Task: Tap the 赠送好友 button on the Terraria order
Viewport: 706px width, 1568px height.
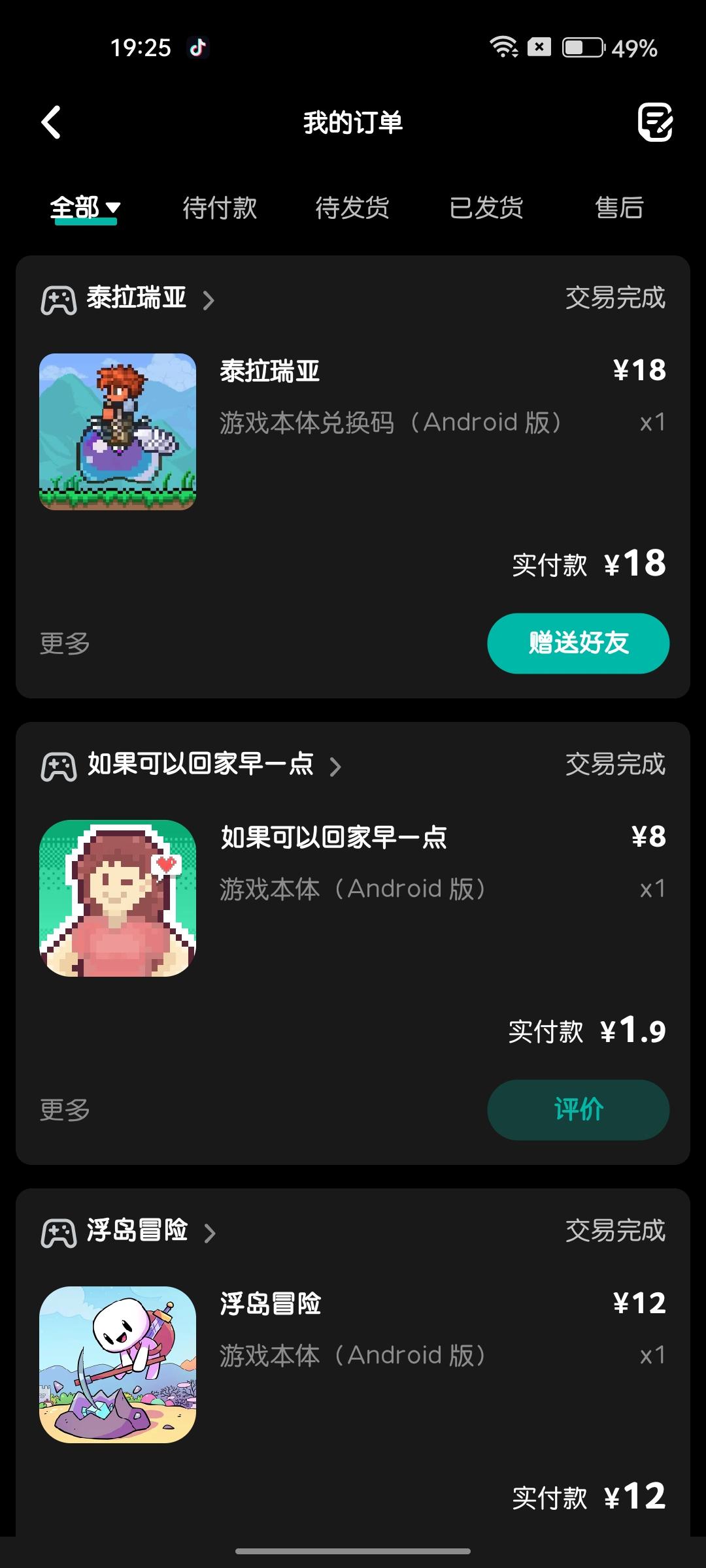Action: pos(578,643)
